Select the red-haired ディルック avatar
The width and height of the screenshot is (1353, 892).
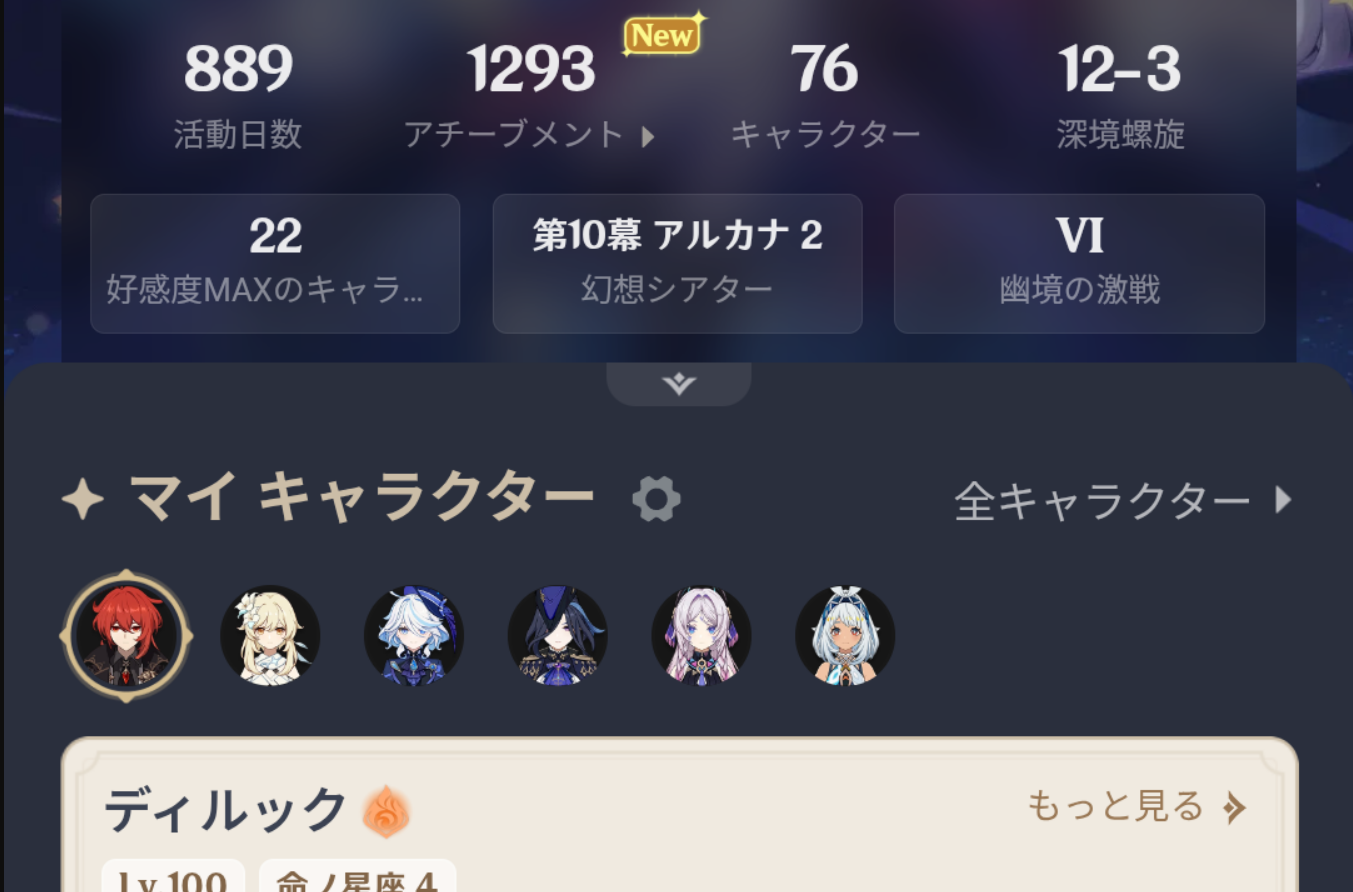click(x=126, y=636)
